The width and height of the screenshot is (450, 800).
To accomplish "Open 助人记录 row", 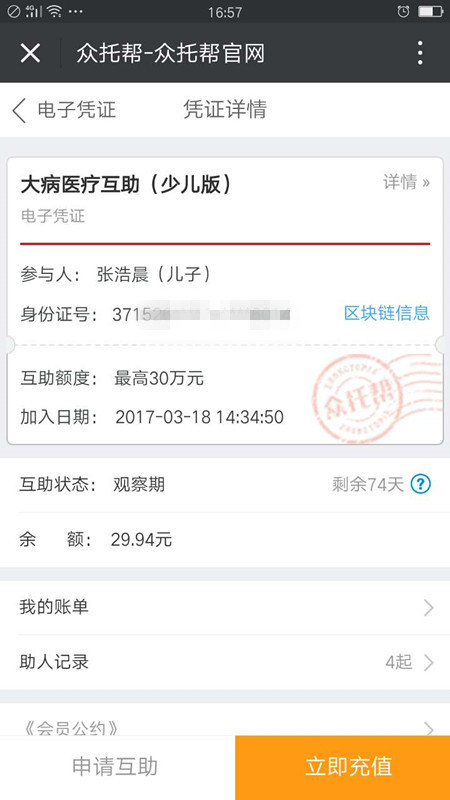I will coord(225,662).
